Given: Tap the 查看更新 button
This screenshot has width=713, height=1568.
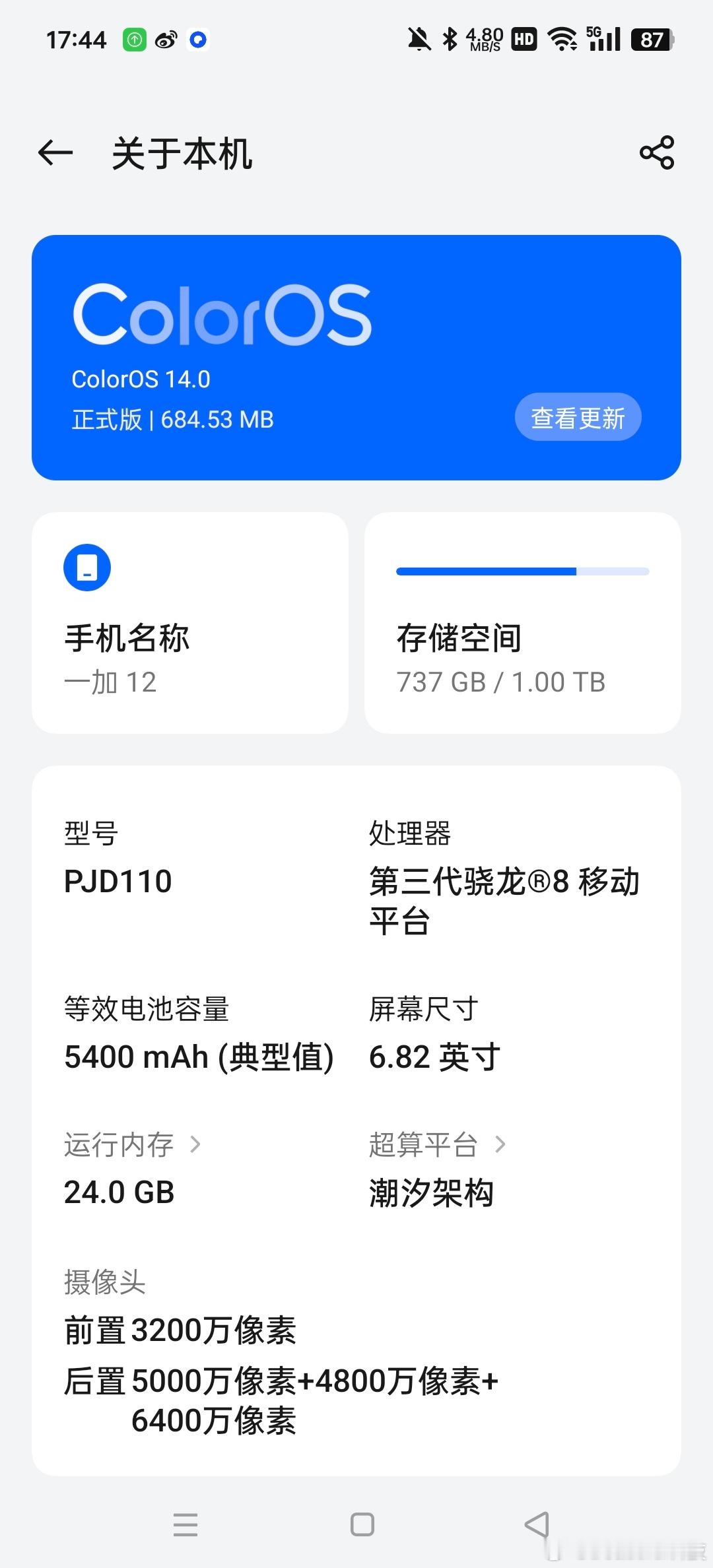Looking at the screenshot, I should click(x=578, y=418).
